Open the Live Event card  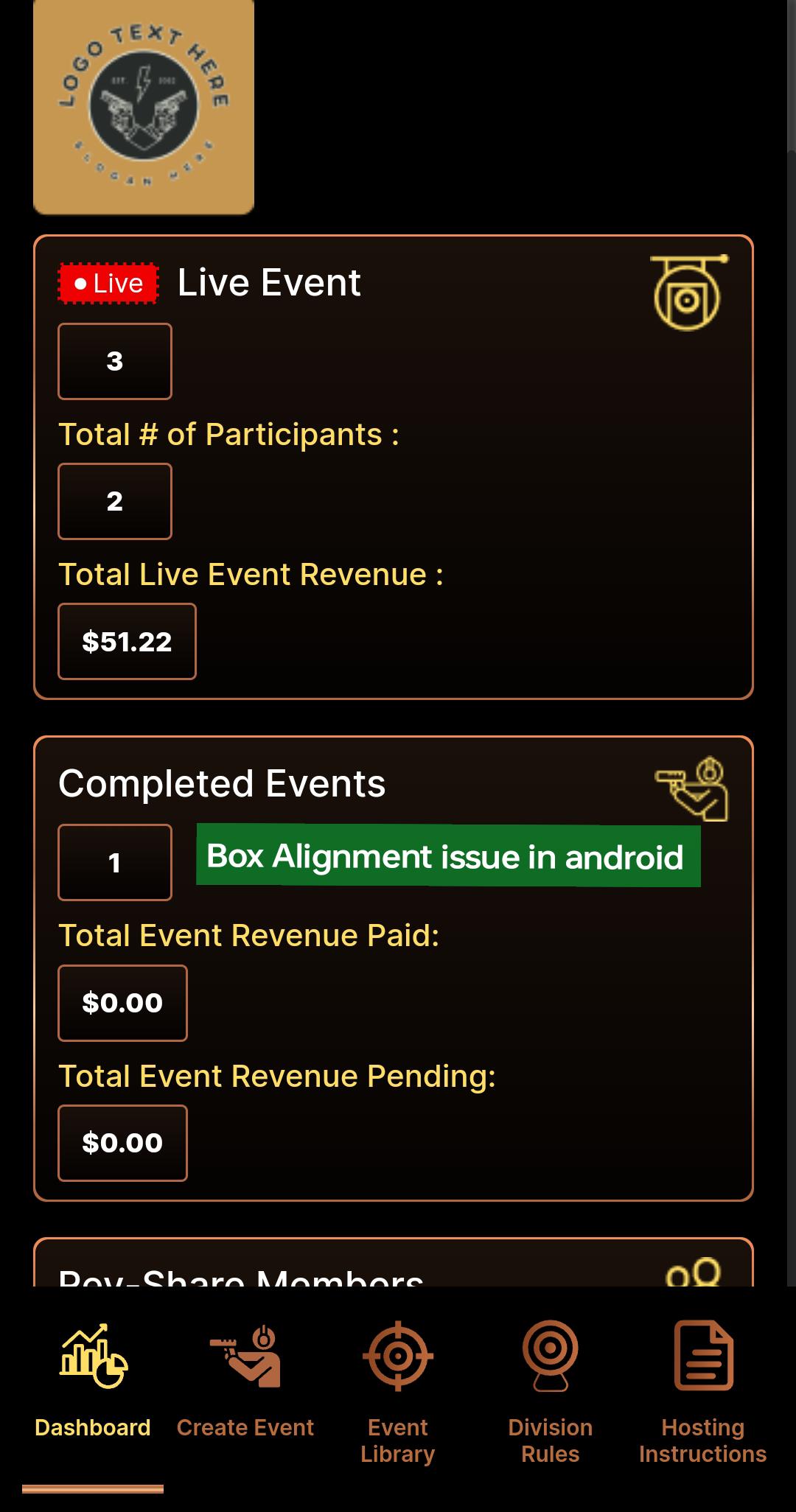394,467
